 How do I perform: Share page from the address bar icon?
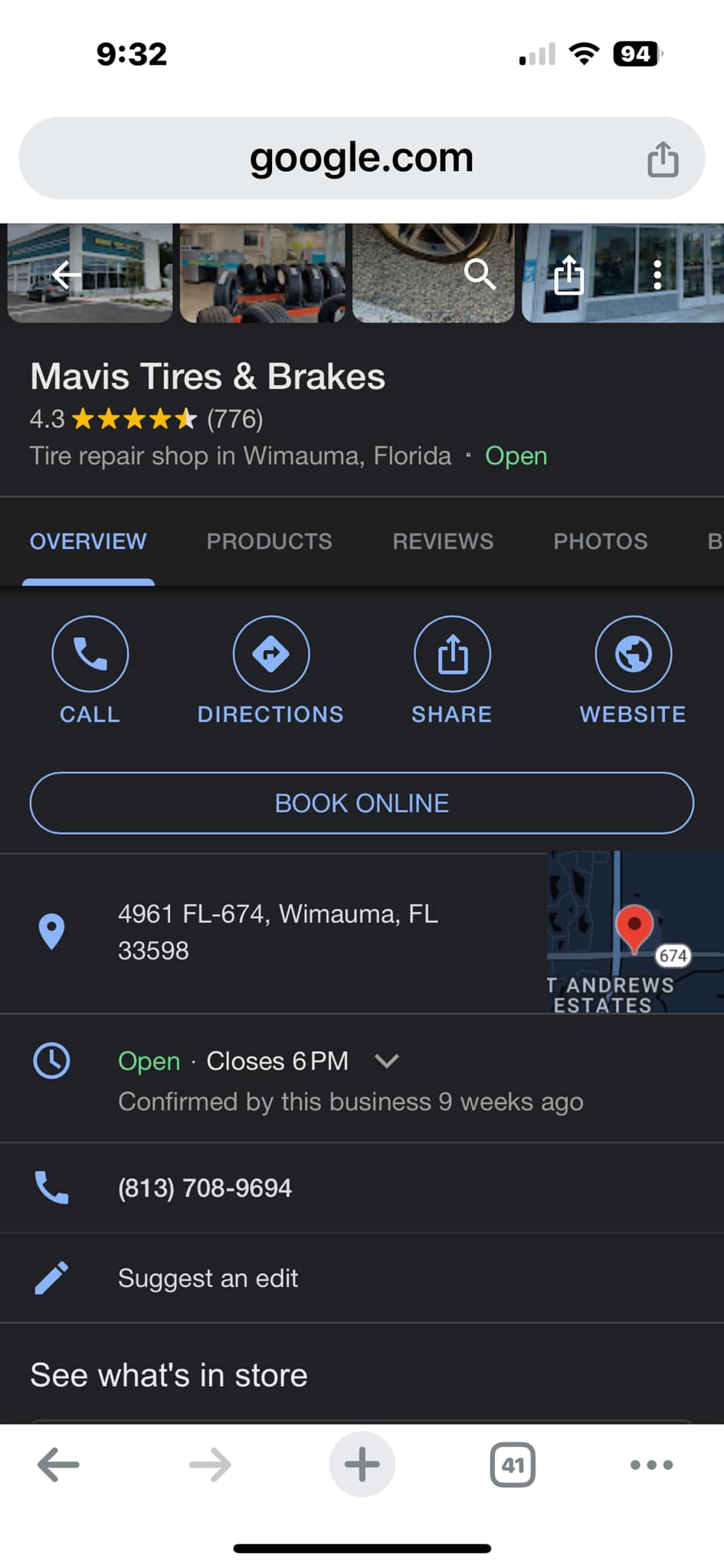(x=663, y=159)
